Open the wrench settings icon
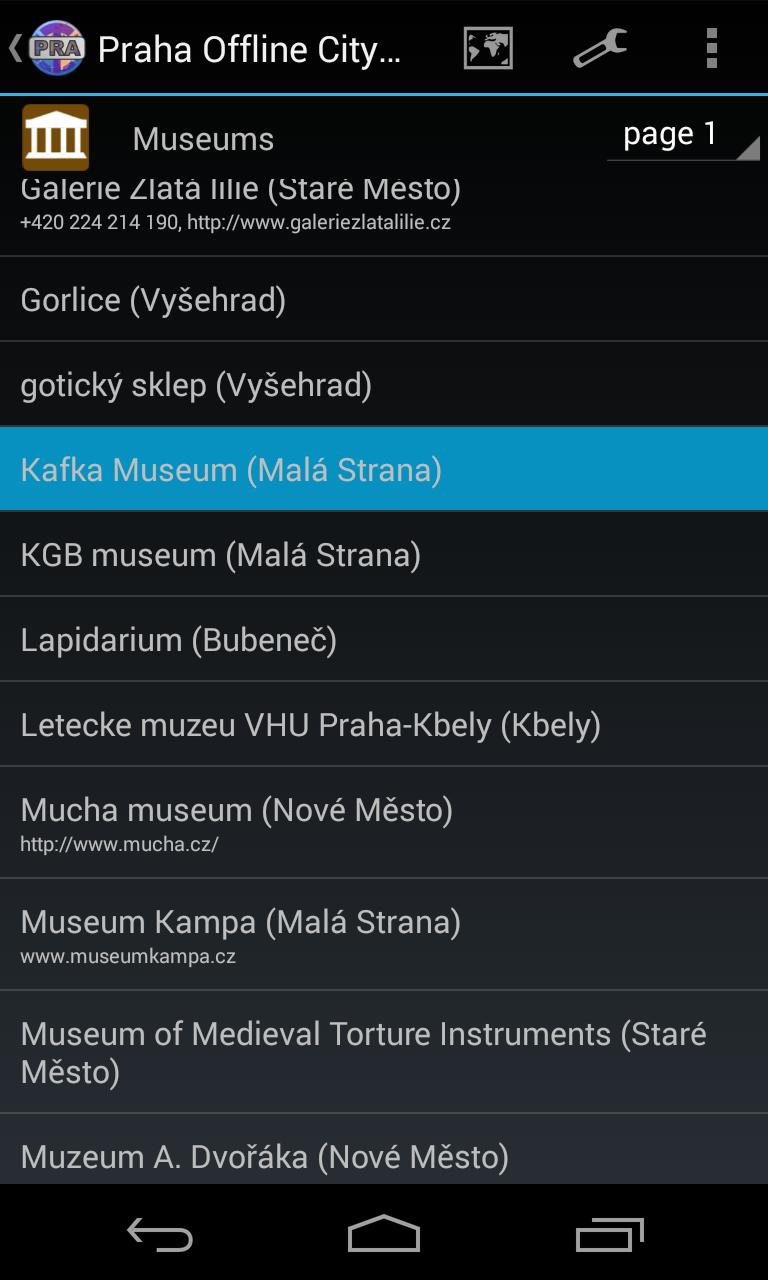This screenshot has width=768, height=1280. (x=600, y=48)
